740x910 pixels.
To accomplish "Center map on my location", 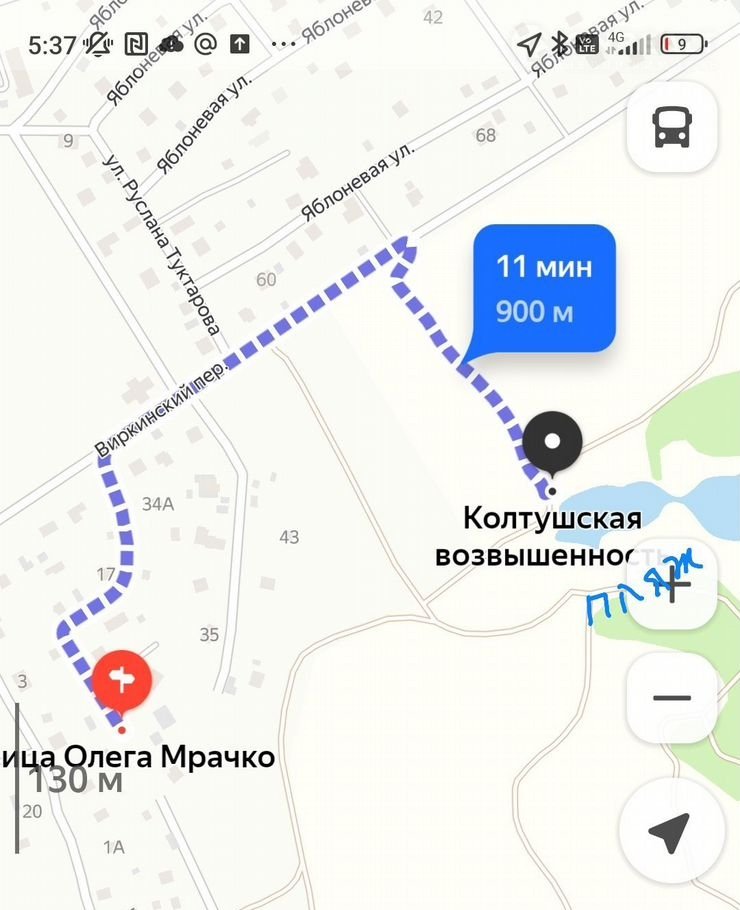I will 670,830.
